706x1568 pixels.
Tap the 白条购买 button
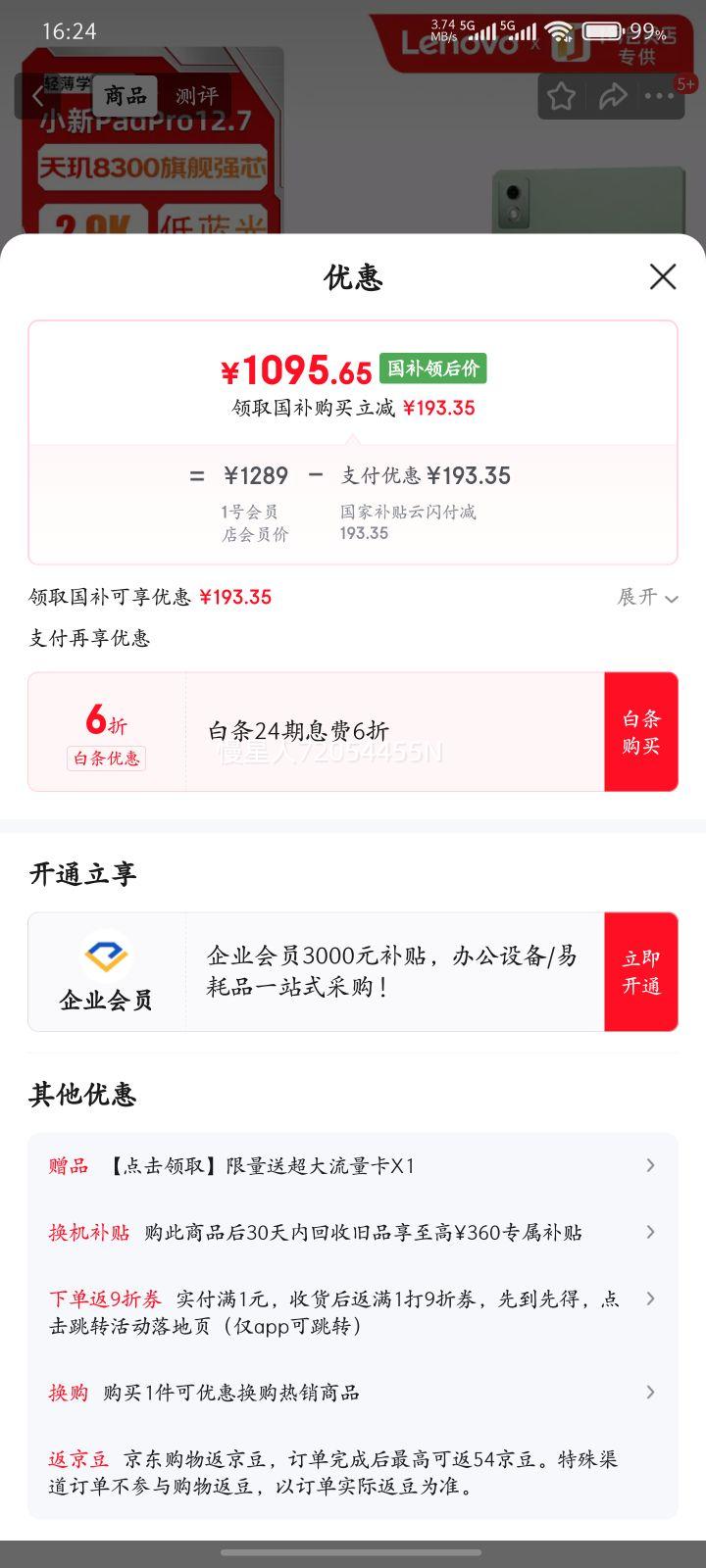point(640,732)
